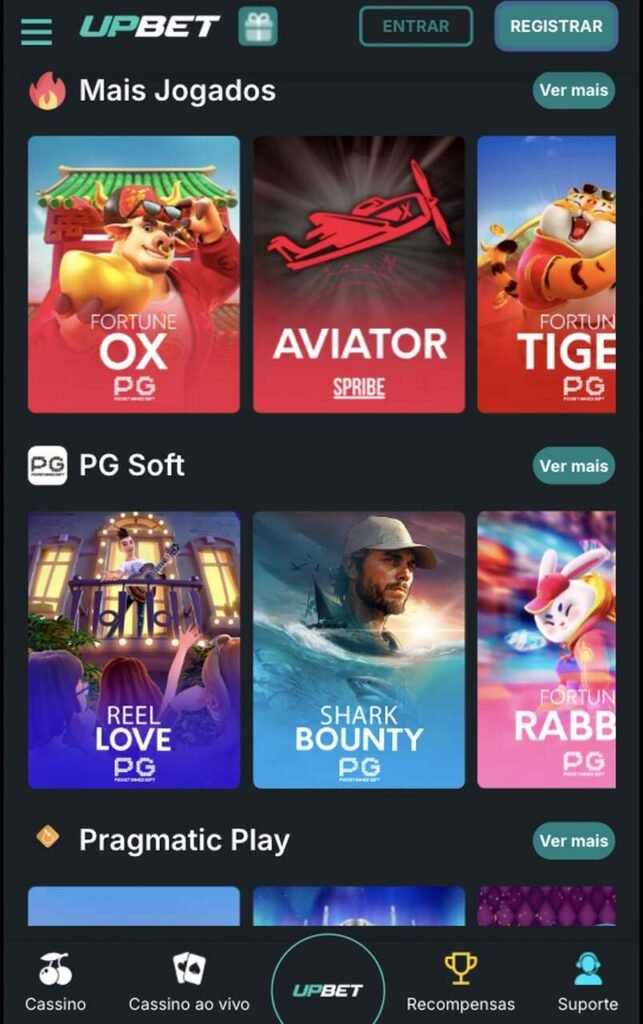Screen dimensions: 643x1024
Task: Open the hamburger menu
Action: pyautogui.click(x=37, y=29)
